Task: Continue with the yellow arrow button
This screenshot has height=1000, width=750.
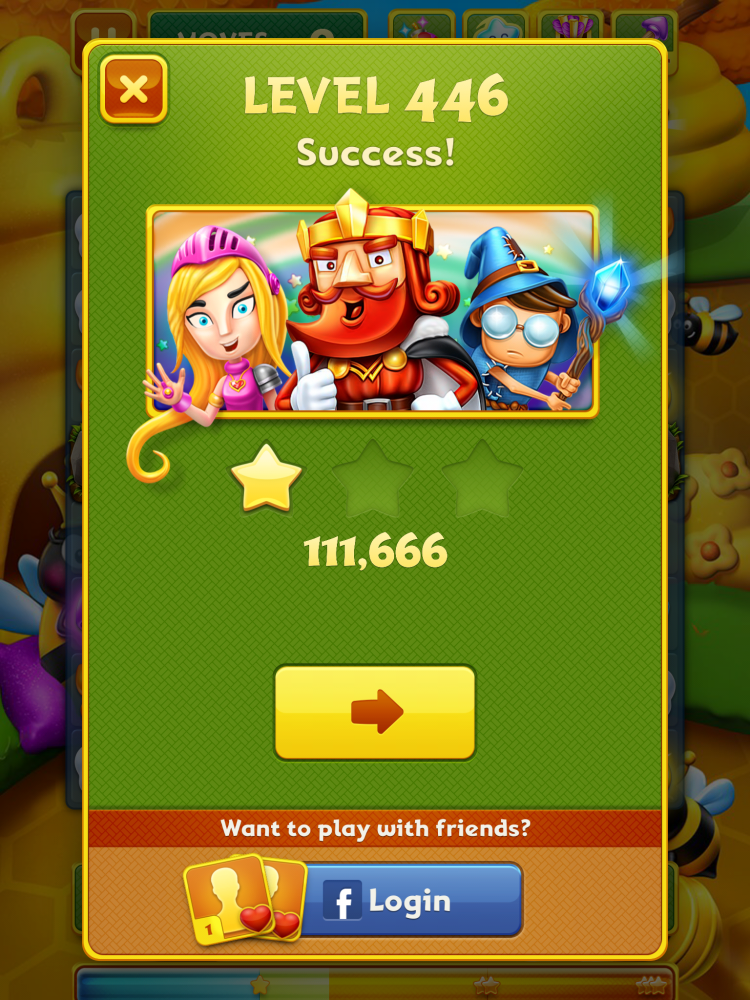Action: pyautogui.click(x=375, y=712)
